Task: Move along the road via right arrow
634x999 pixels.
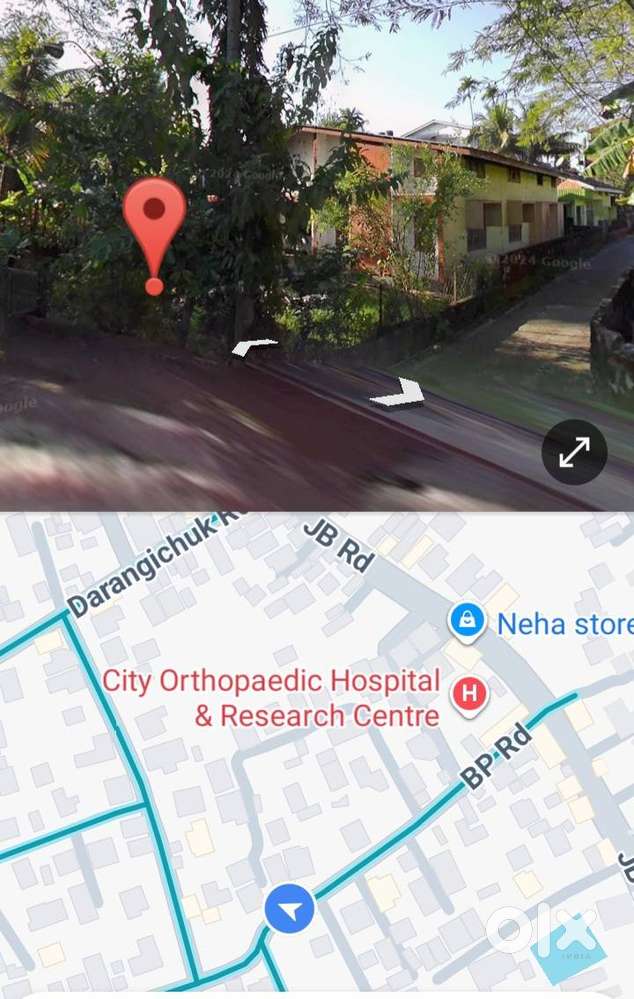Action: point(397,393)
